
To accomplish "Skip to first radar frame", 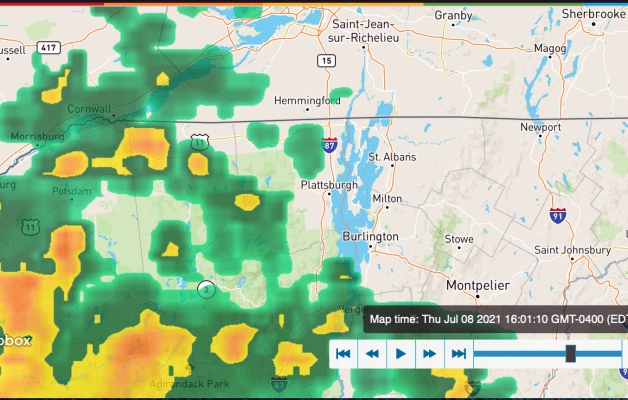I will click(343, 353).
